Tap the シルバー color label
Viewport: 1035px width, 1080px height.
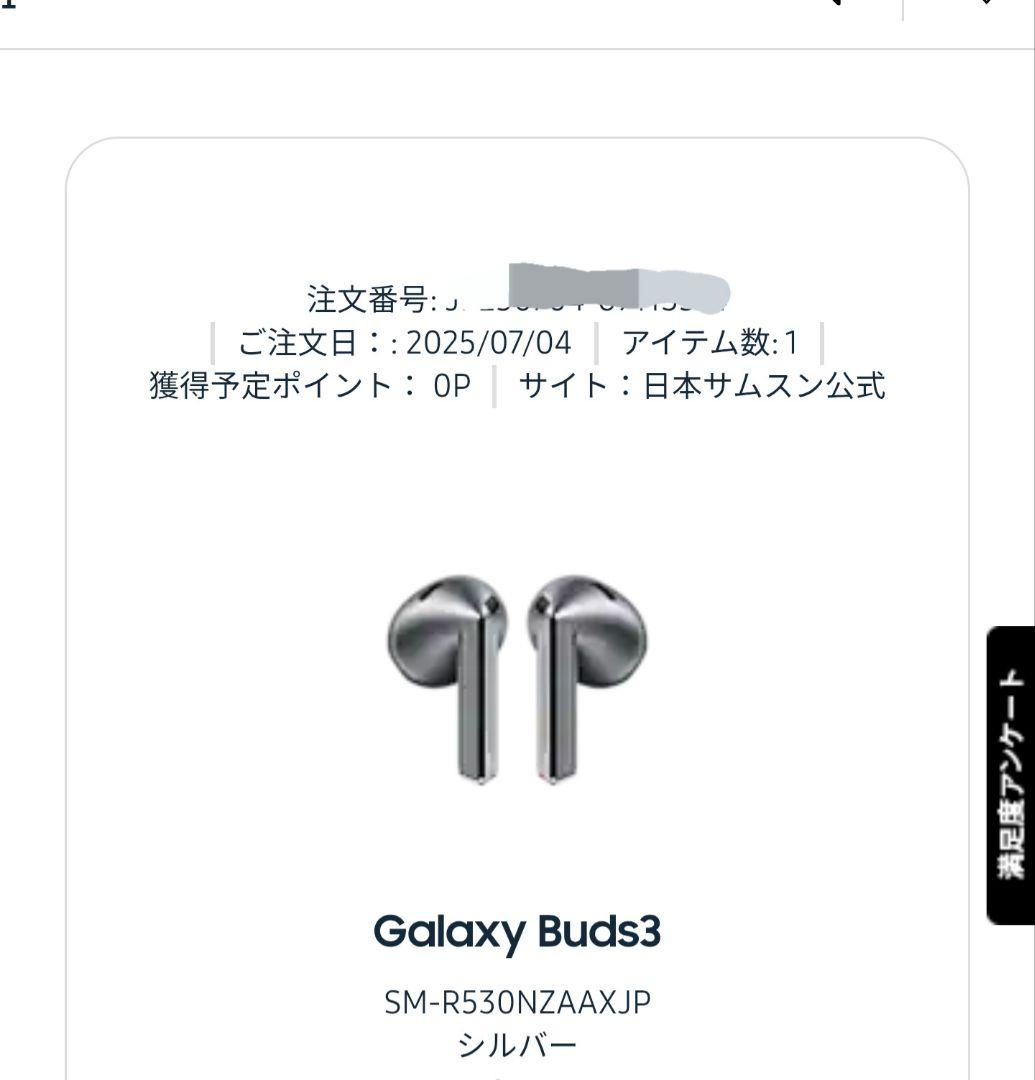(517, 1043)
